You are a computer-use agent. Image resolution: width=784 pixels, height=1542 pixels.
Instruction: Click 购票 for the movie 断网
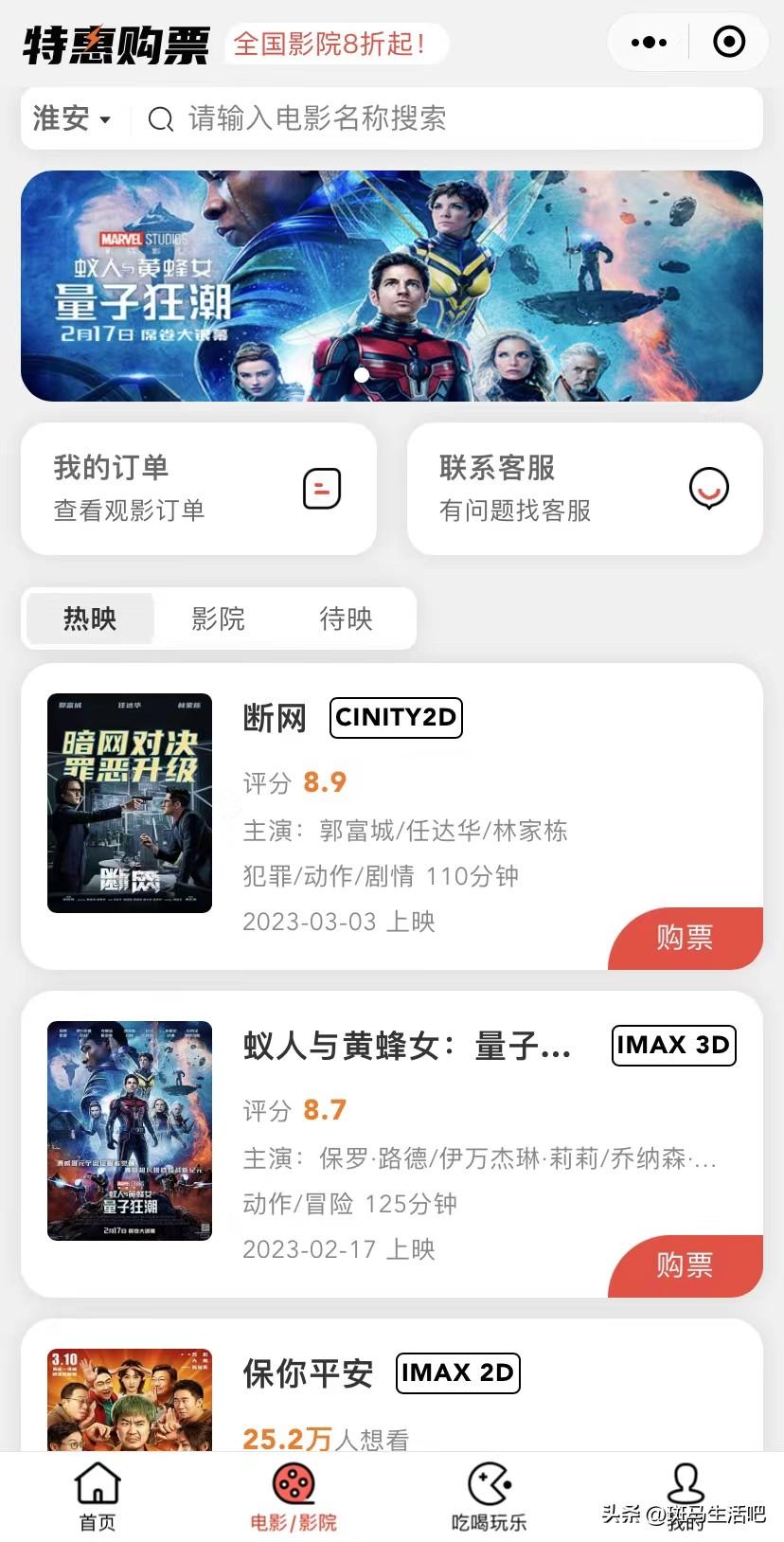684,938
